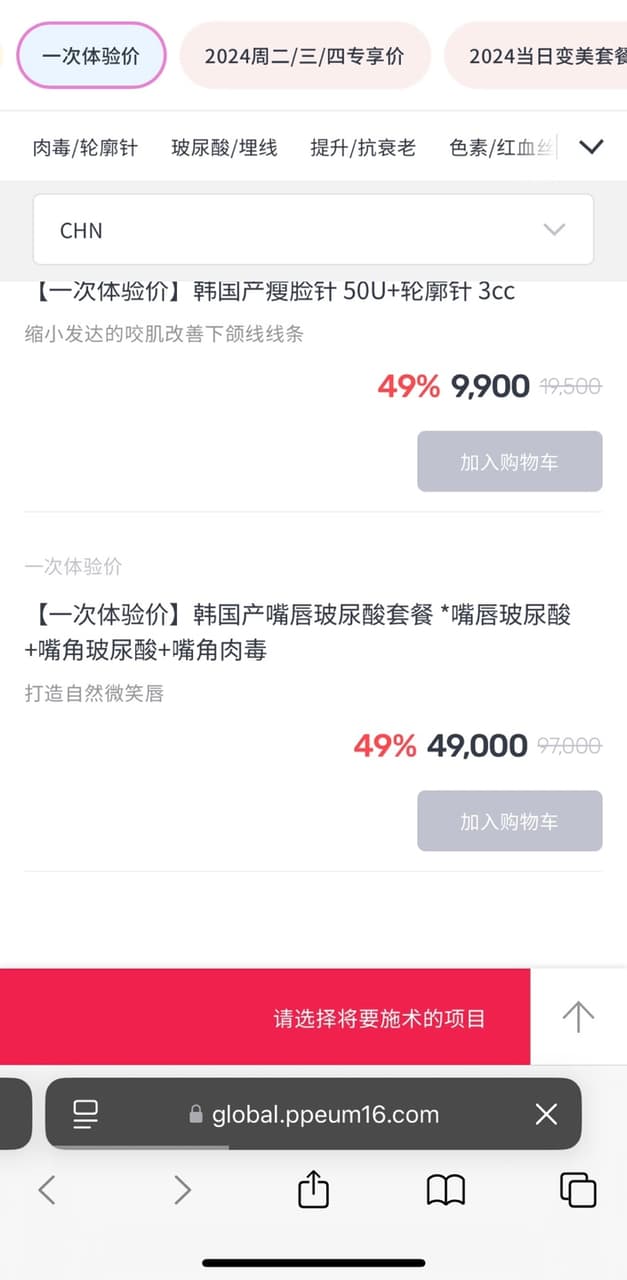The width and height of the screenshot is (627, 1280).
Task: Select the 肉毒/轮廓针 category
Action: (85, 148)
